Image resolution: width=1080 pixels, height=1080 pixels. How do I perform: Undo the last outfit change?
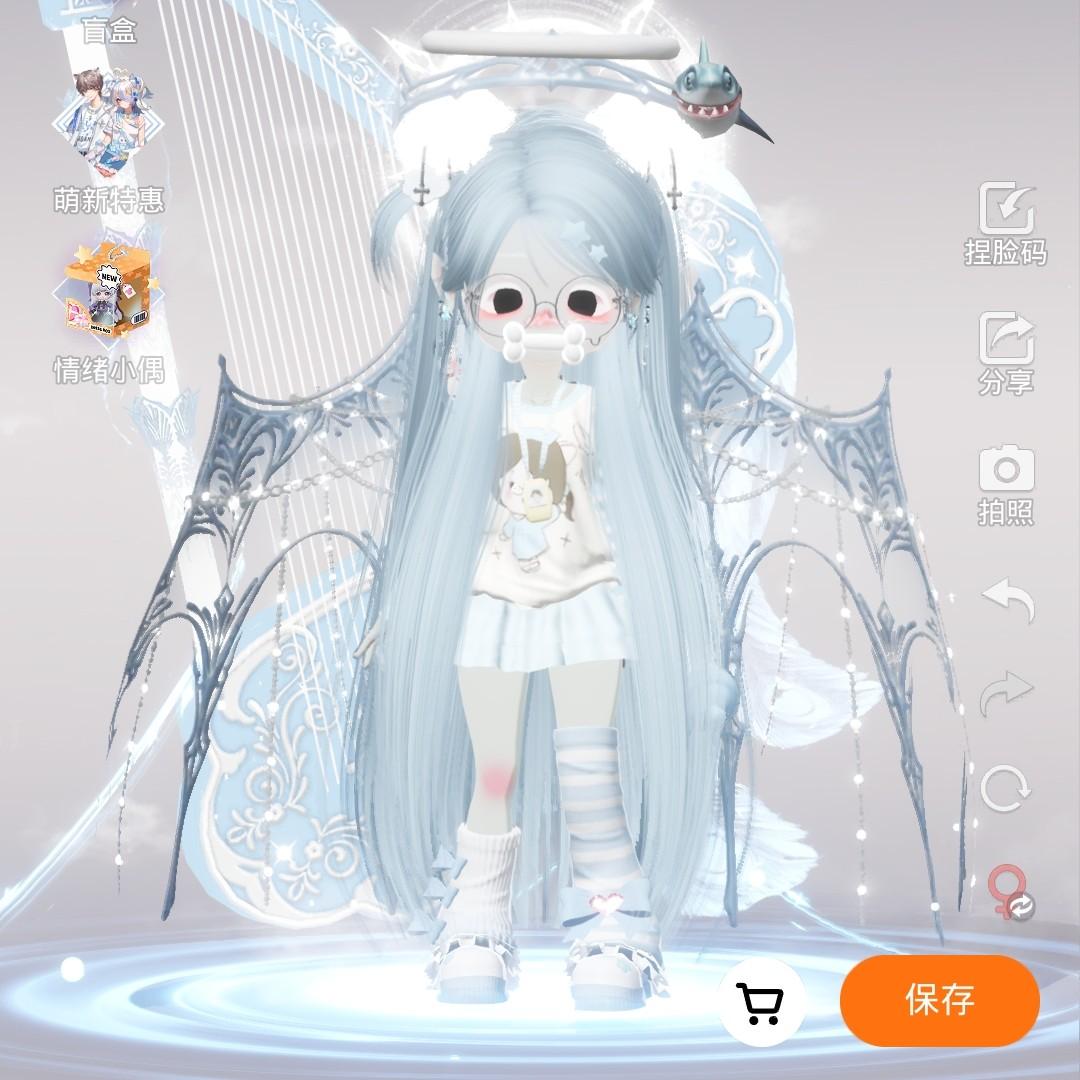1006,599
